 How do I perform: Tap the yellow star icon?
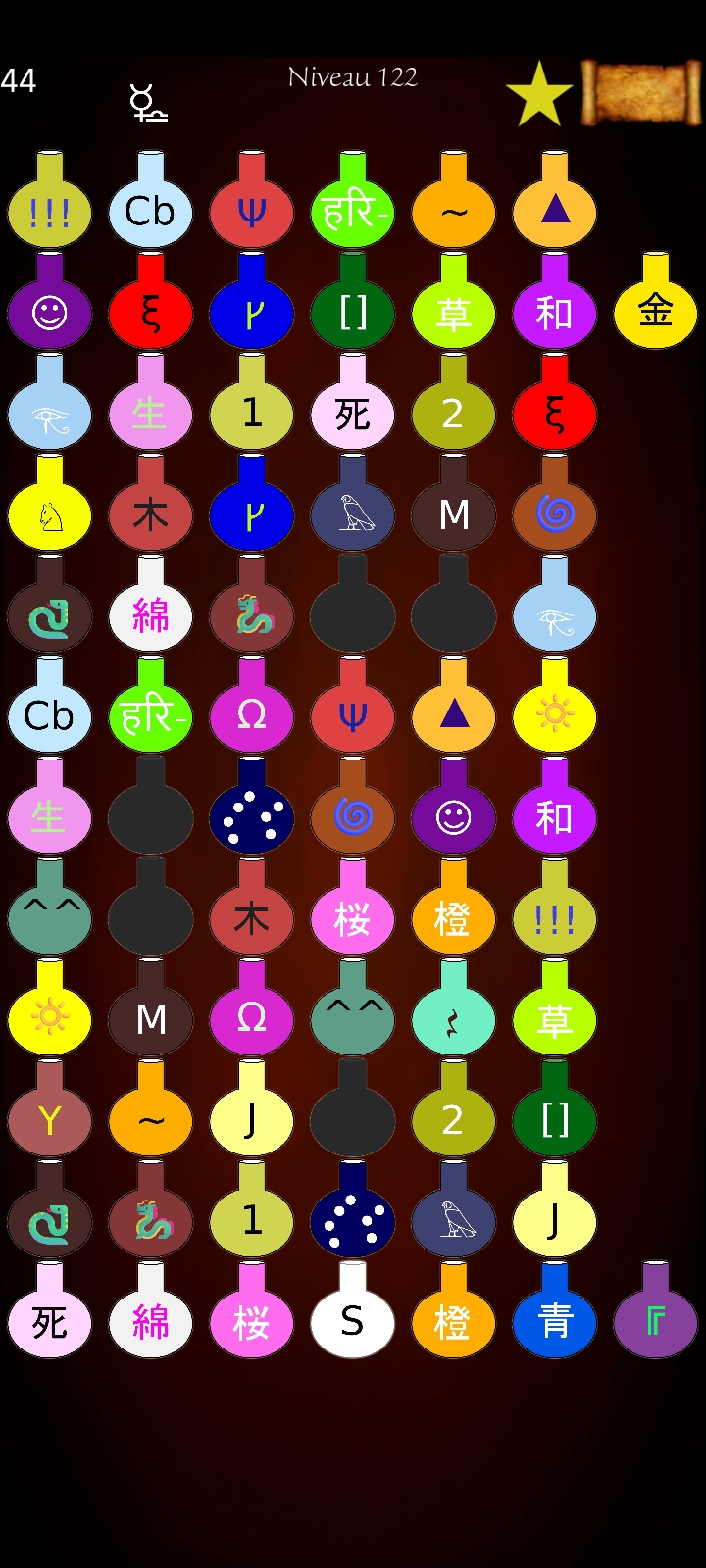coord(538,94)
